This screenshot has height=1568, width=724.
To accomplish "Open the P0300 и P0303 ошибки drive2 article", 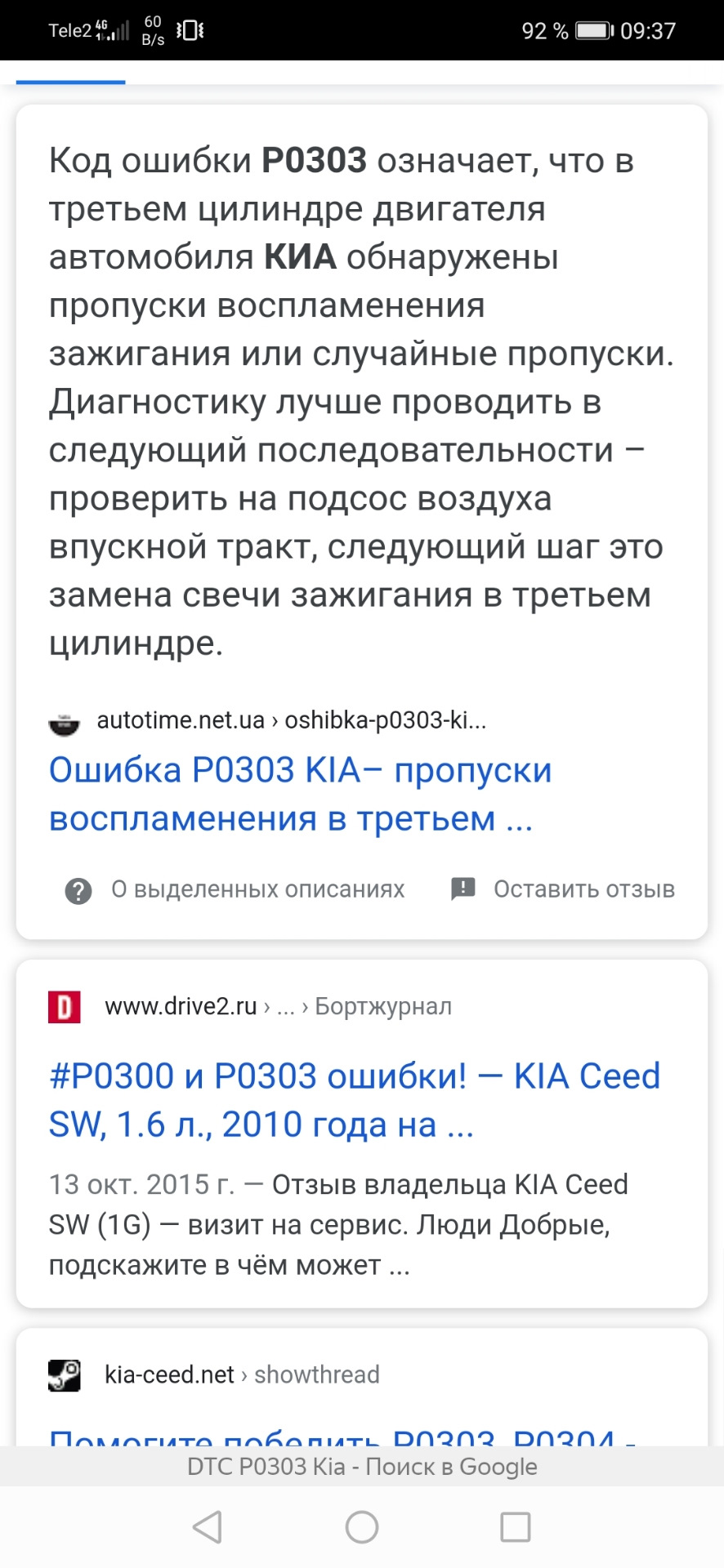I will [351, 1098].
